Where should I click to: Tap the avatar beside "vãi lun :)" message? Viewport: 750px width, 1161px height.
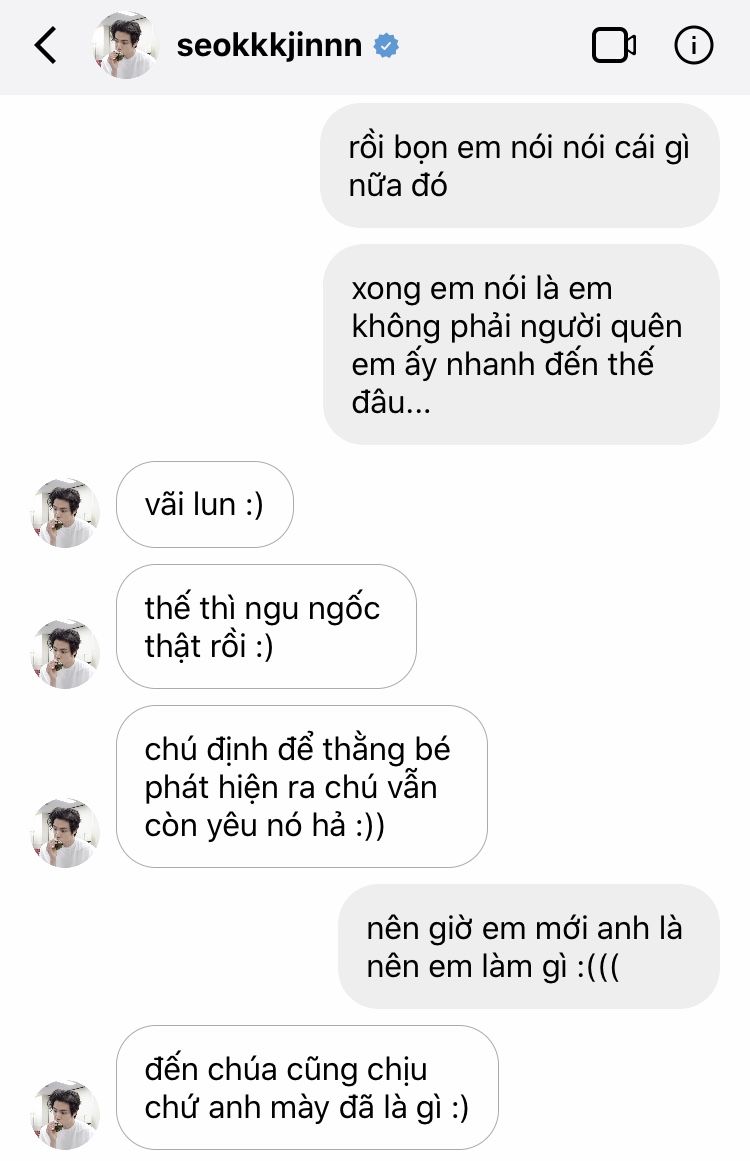tap(67, 513)
